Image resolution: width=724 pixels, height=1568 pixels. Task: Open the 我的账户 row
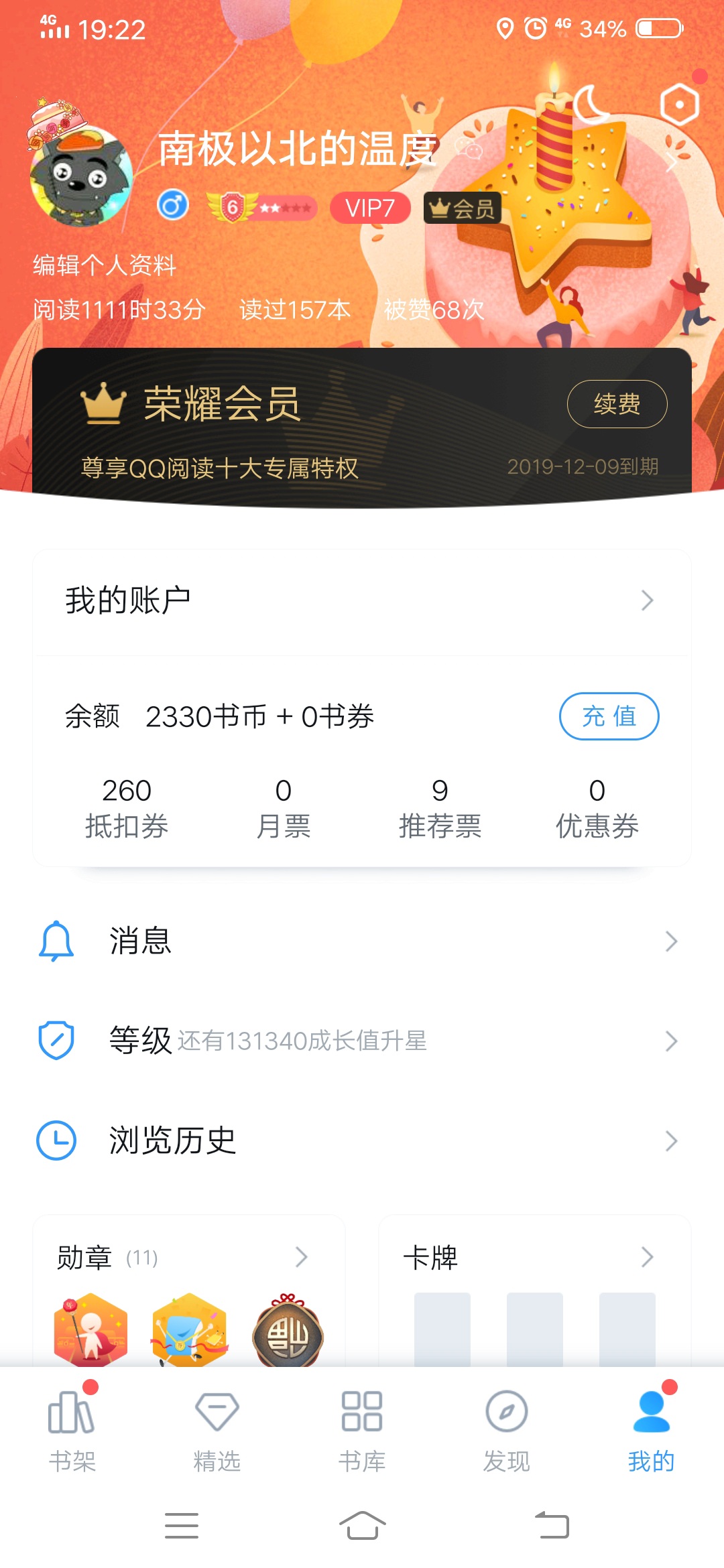pyautogui.click(x=362, y=600)
